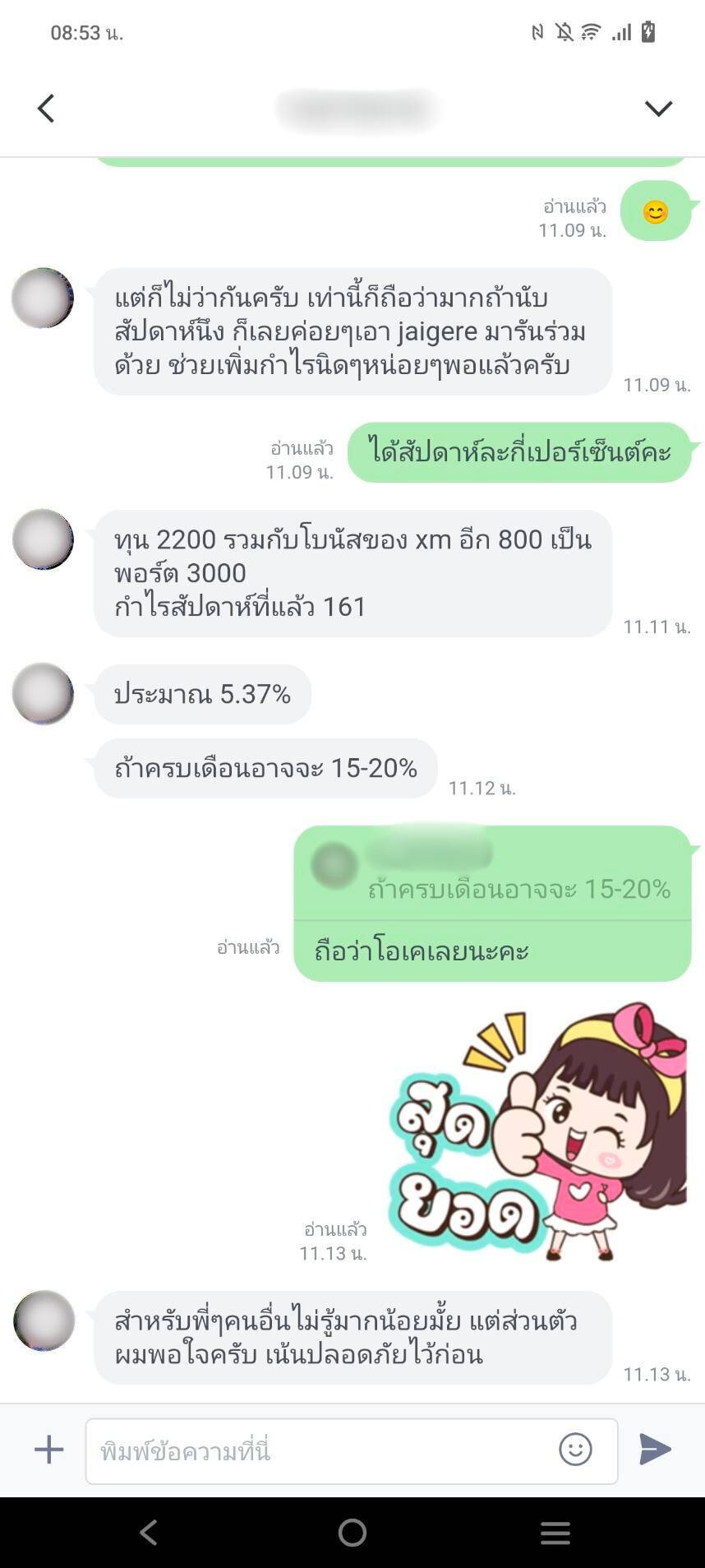
Task: Open the emoji sticker picker
Action: click(575, 1450)
